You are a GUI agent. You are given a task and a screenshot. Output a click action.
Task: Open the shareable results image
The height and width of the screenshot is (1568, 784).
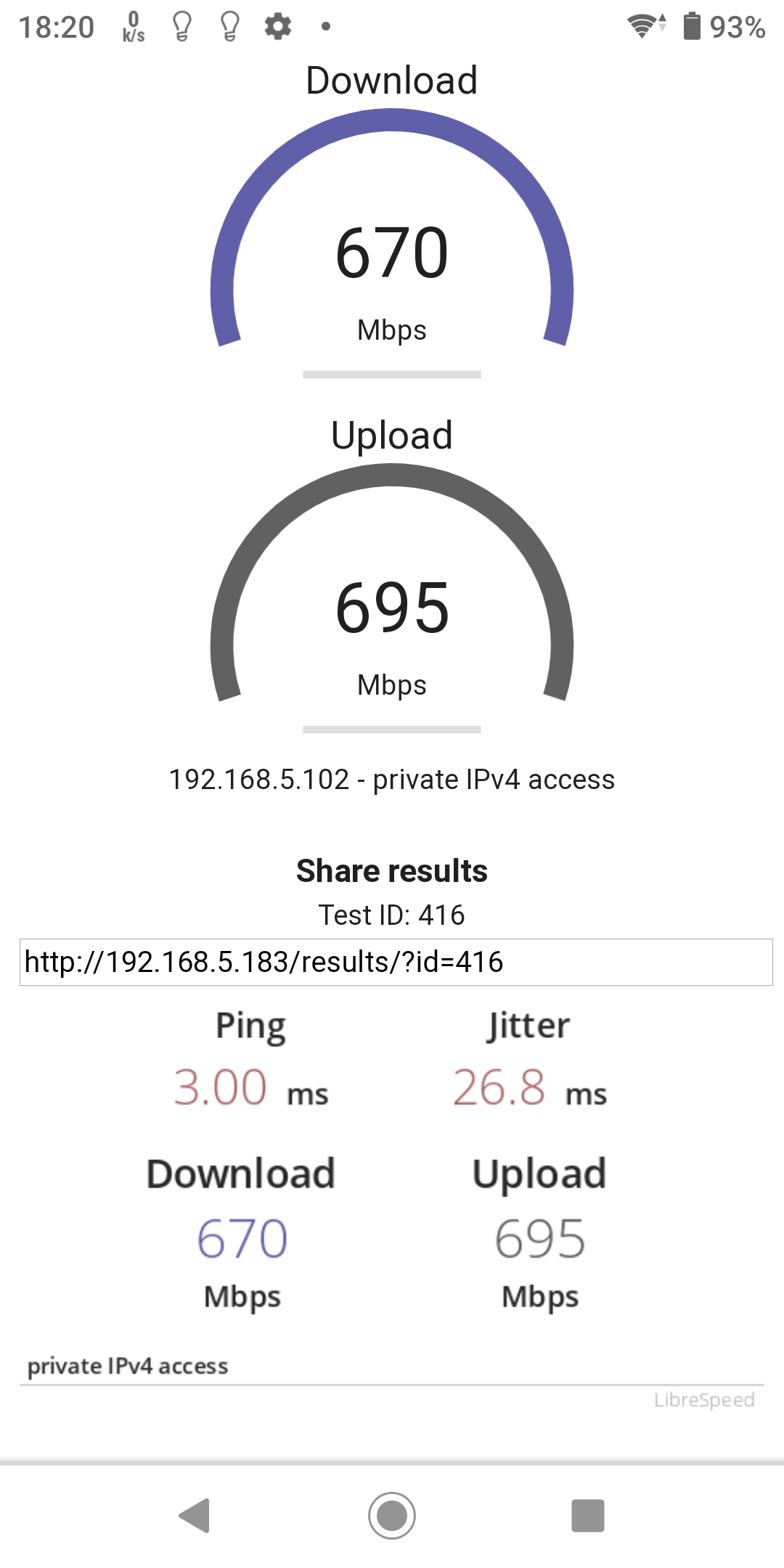click(392, 1198)
